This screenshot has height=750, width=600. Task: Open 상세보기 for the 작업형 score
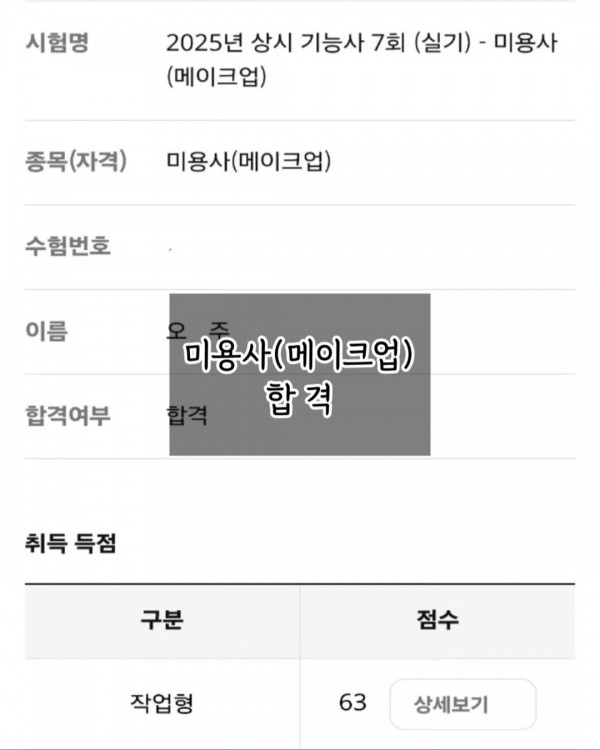coord(462,704)
